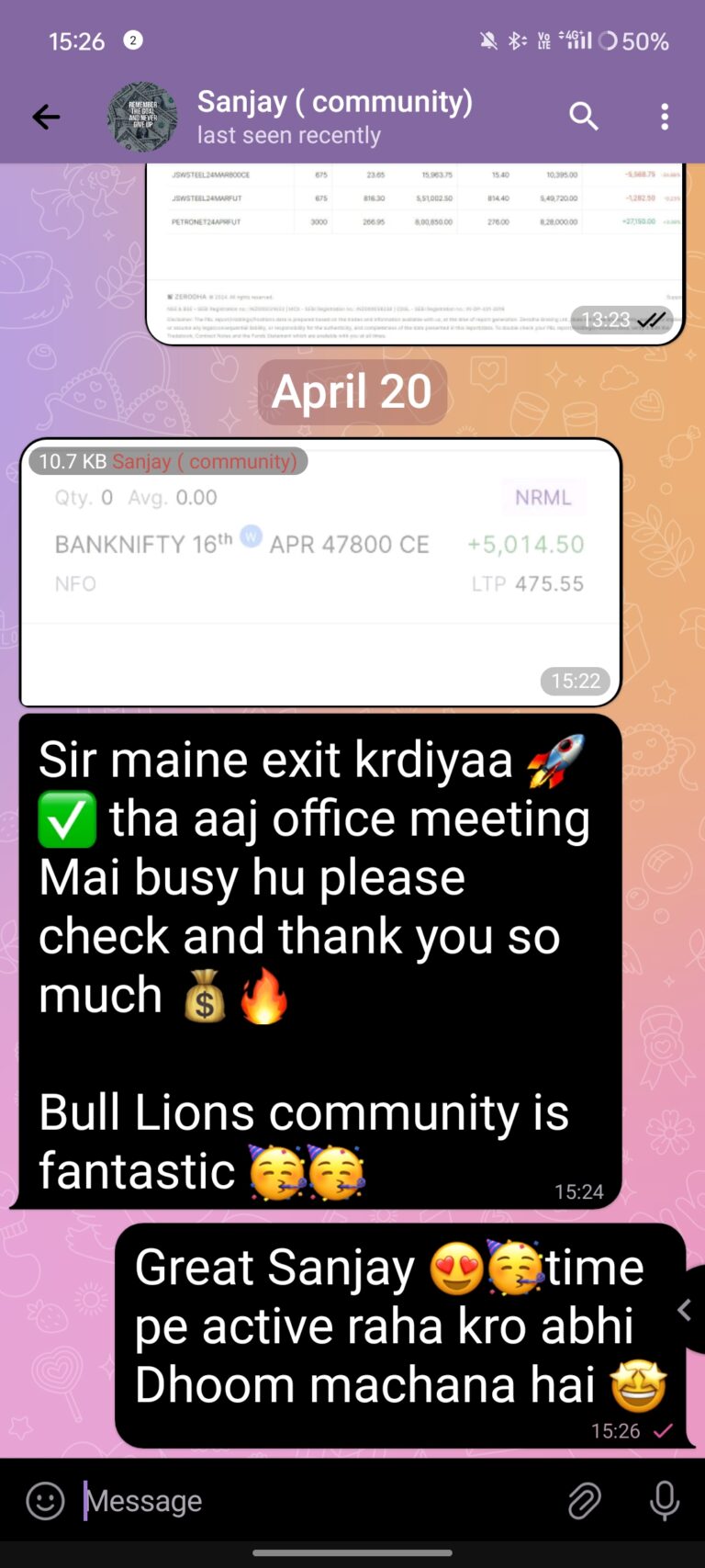Open the three-dot overflow menu
Image resolution: width=705 pixels, height=1568 pixels.
[x=665, y=117]
